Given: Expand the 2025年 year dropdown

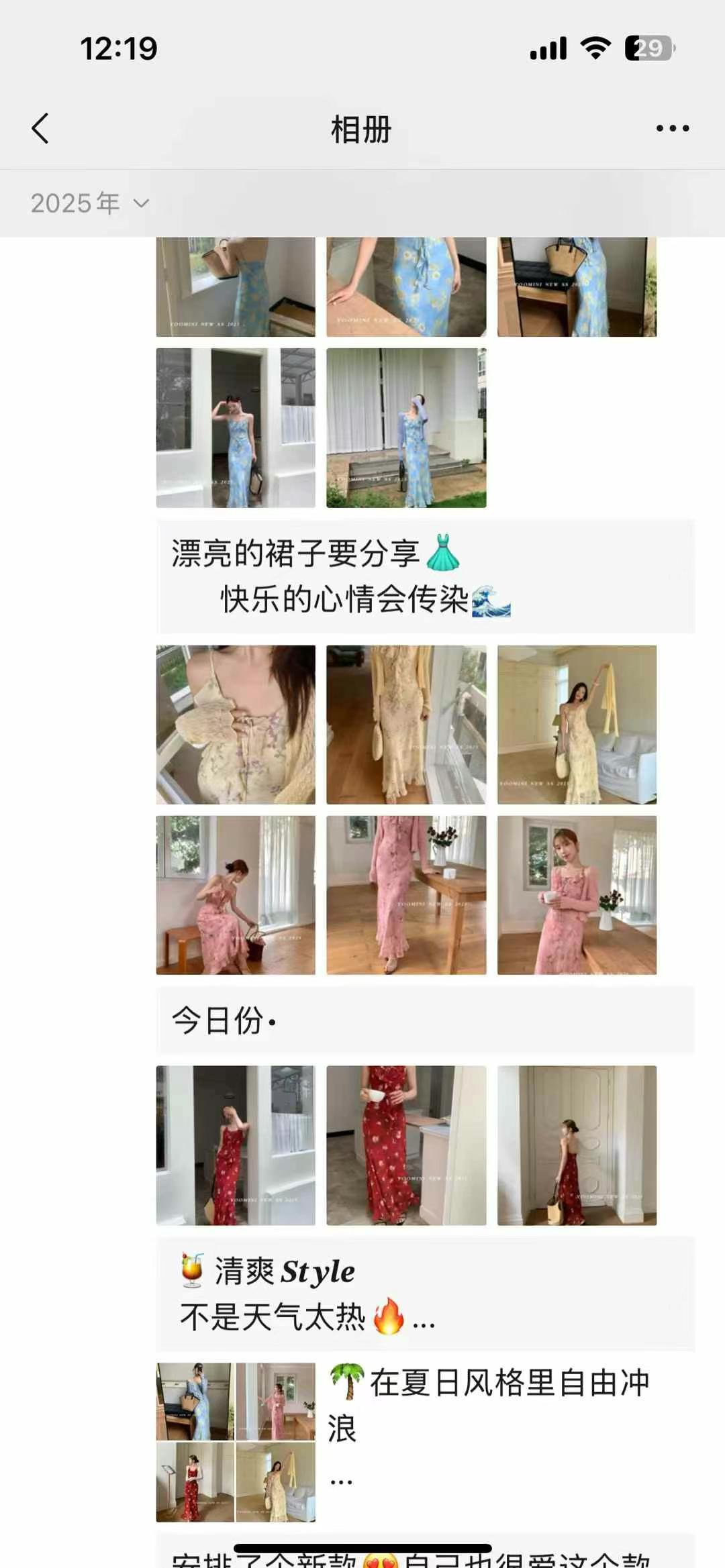Looking at the screenshot, I should pyautogui.click(x=89, y=203).
